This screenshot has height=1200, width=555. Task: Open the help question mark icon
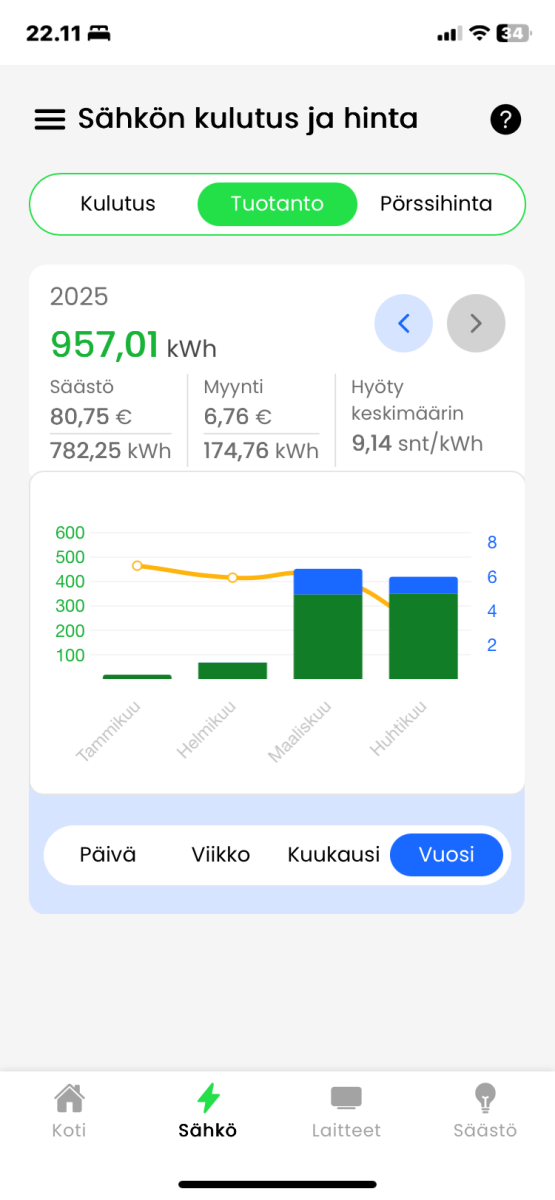[x=506, y=120]
